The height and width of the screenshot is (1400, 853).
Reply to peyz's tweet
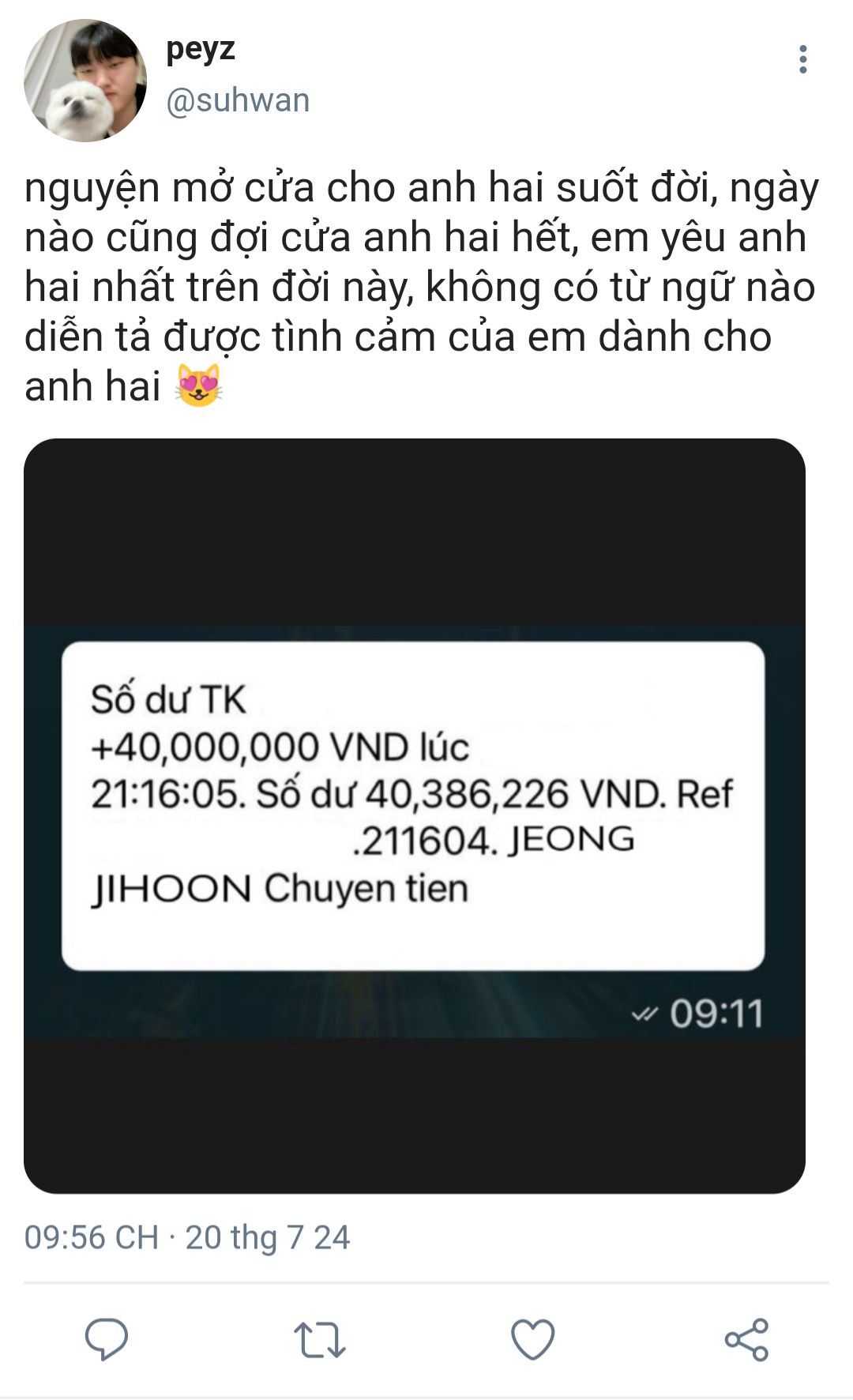(107, 1339)
